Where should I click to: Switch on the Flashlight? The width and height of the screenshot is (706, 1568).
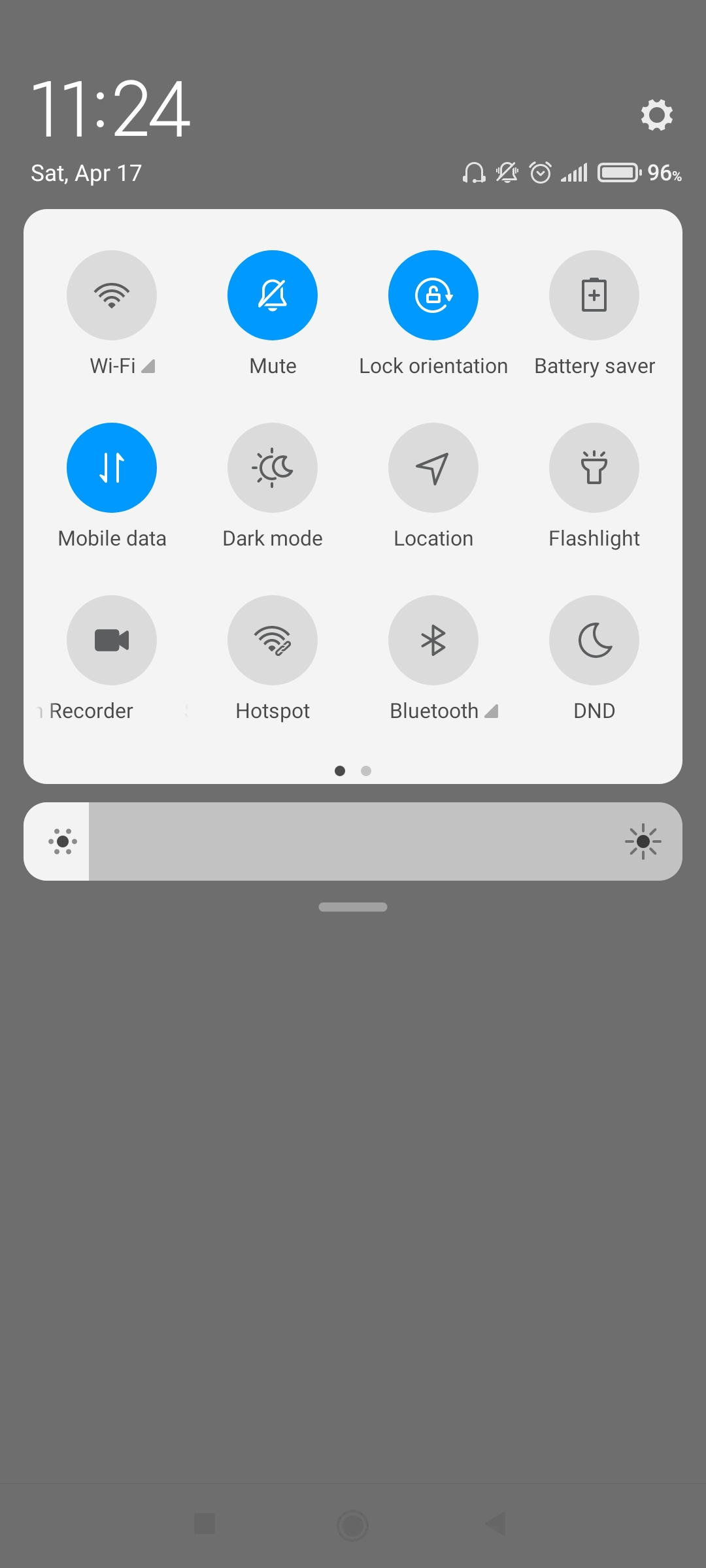594,468
